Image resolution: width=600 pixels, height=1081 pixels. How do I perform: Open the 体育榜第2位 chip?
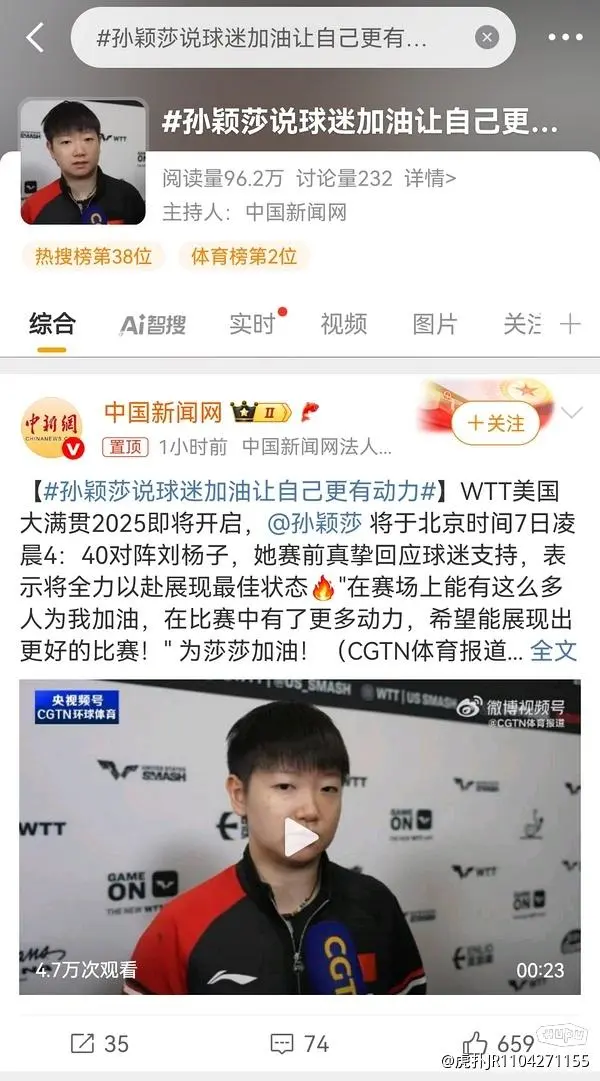tap(244, 256)
